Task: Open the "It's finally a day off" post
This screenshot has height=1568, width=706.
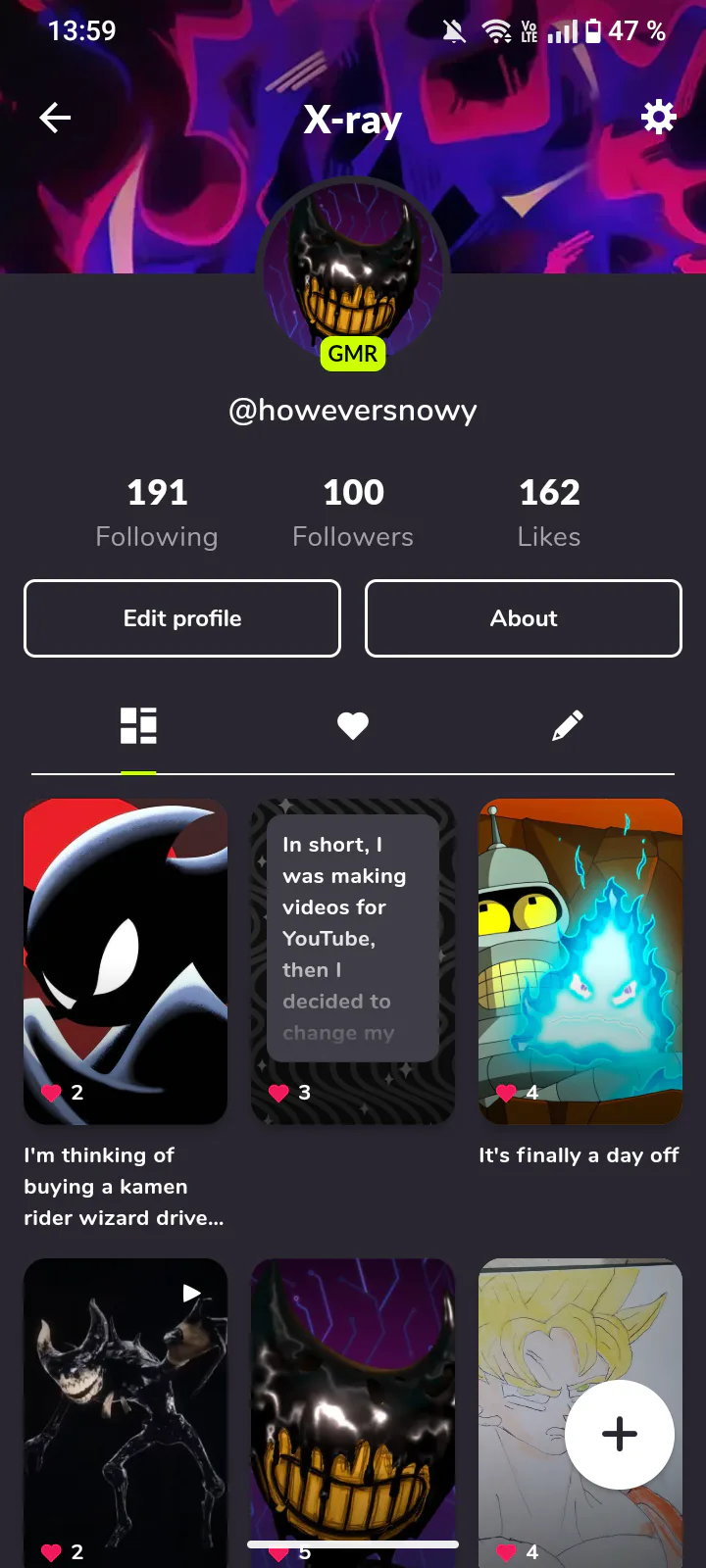Action: pyautogui.click(x=580, y=960)
